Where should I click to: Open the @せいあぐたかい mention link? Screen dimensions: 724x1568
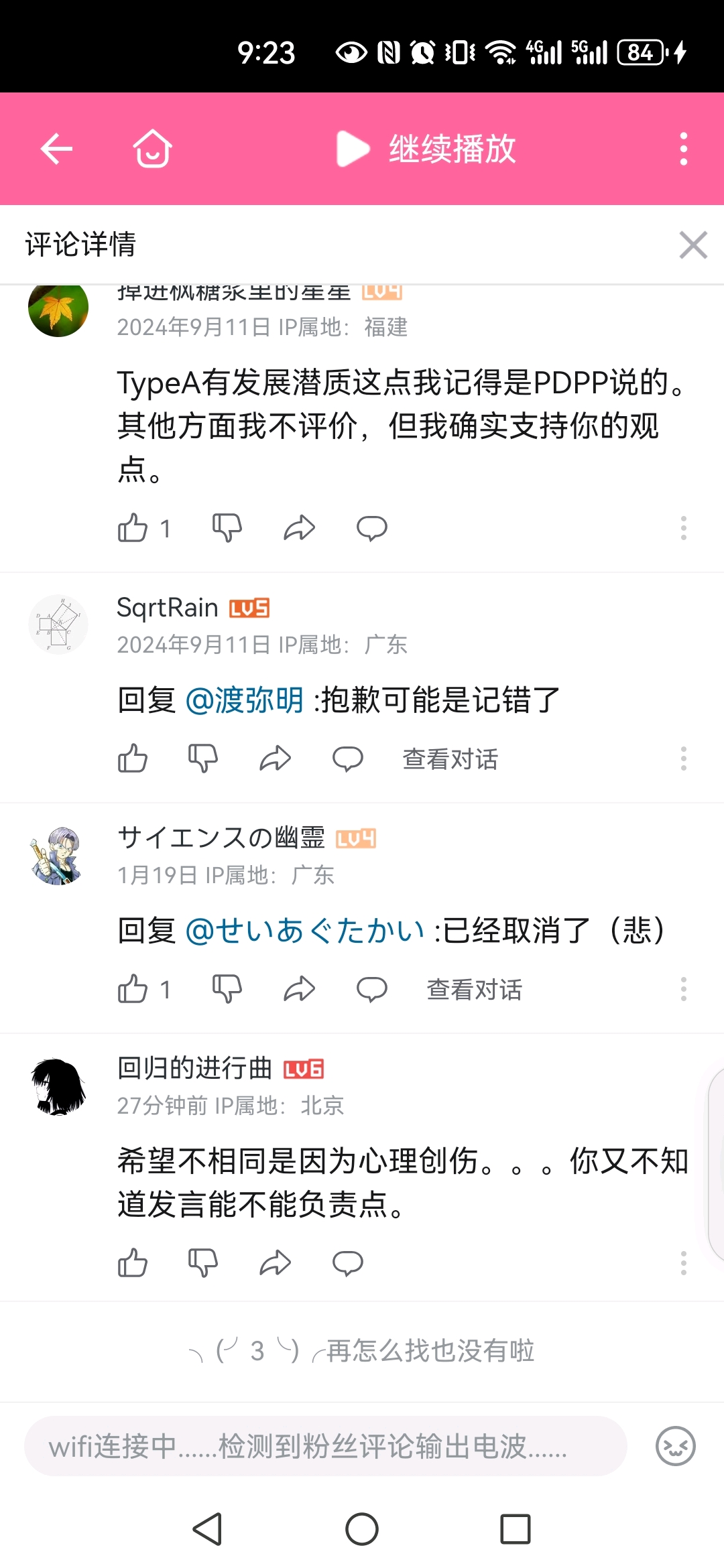(x=305, y=930)
